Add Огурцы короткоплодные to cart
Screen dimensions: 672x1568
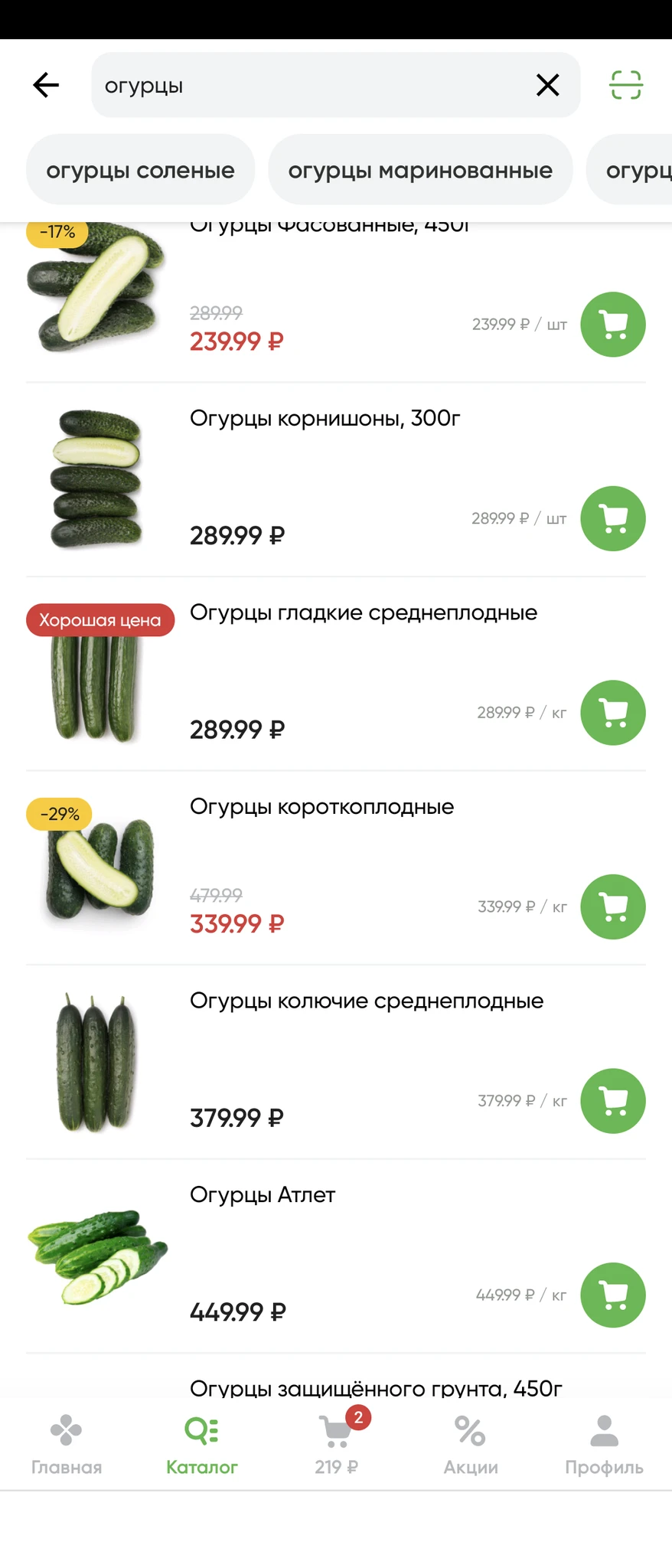coord(613,906)
